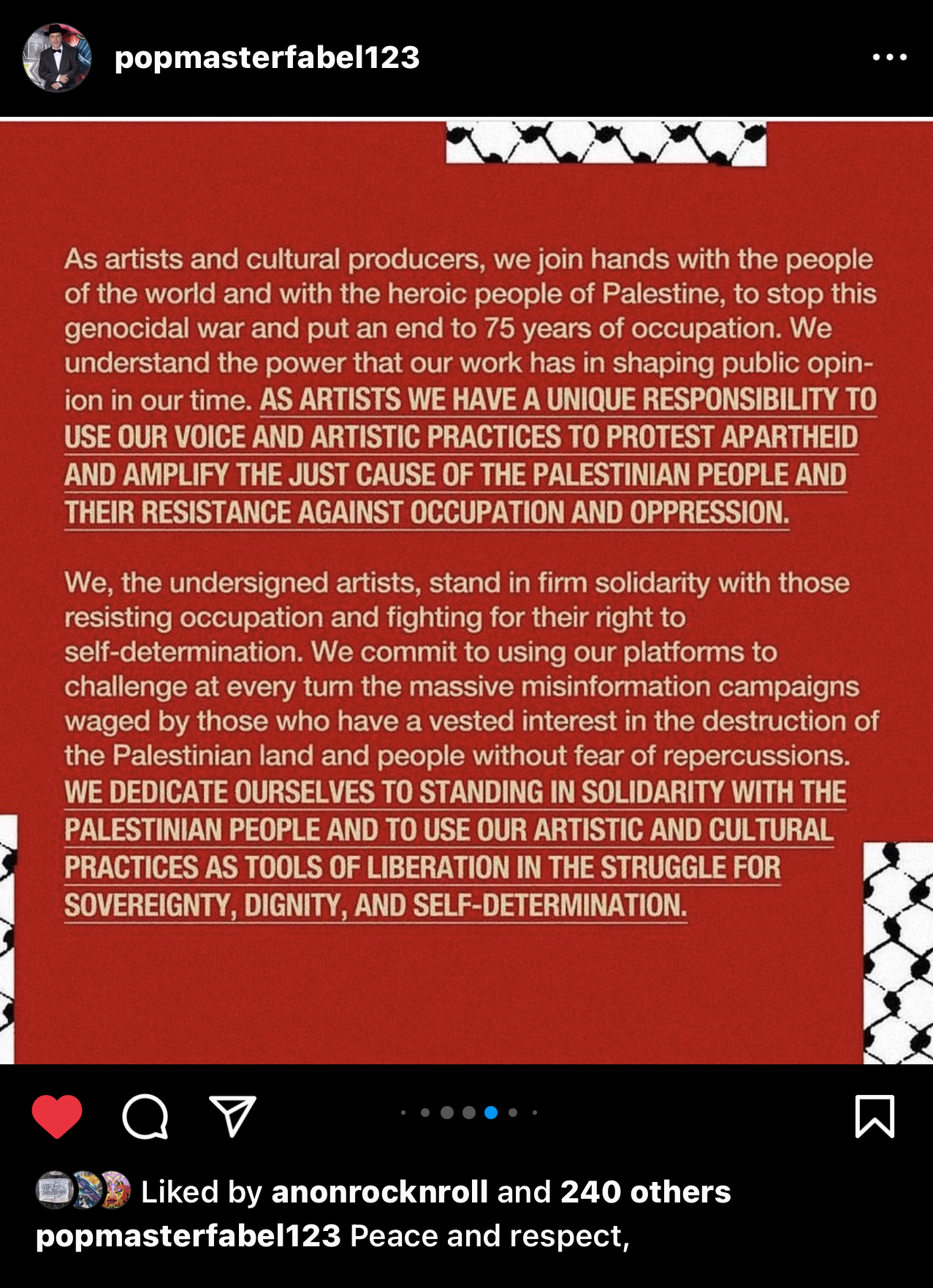933x1288 pixels.
Task: Open popmasterfabel123's profile picture
Action: (57, 58)
